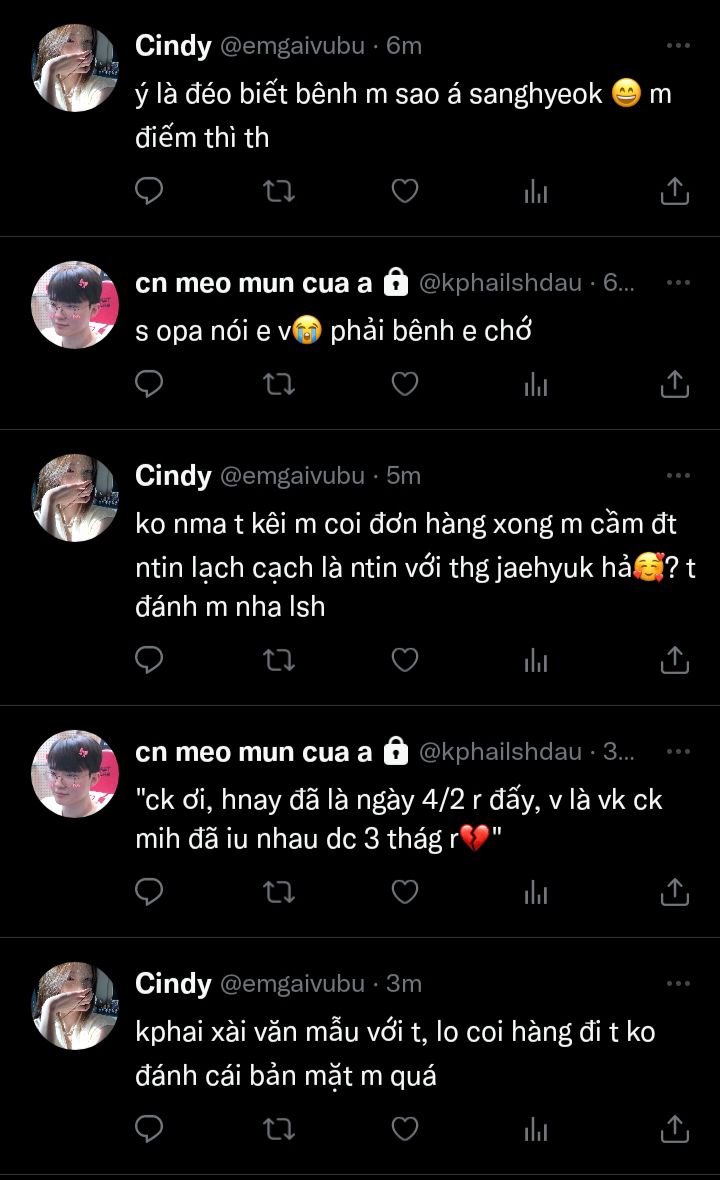Retweet Cindy's tweet about jaehyuk

click(278, 660)
